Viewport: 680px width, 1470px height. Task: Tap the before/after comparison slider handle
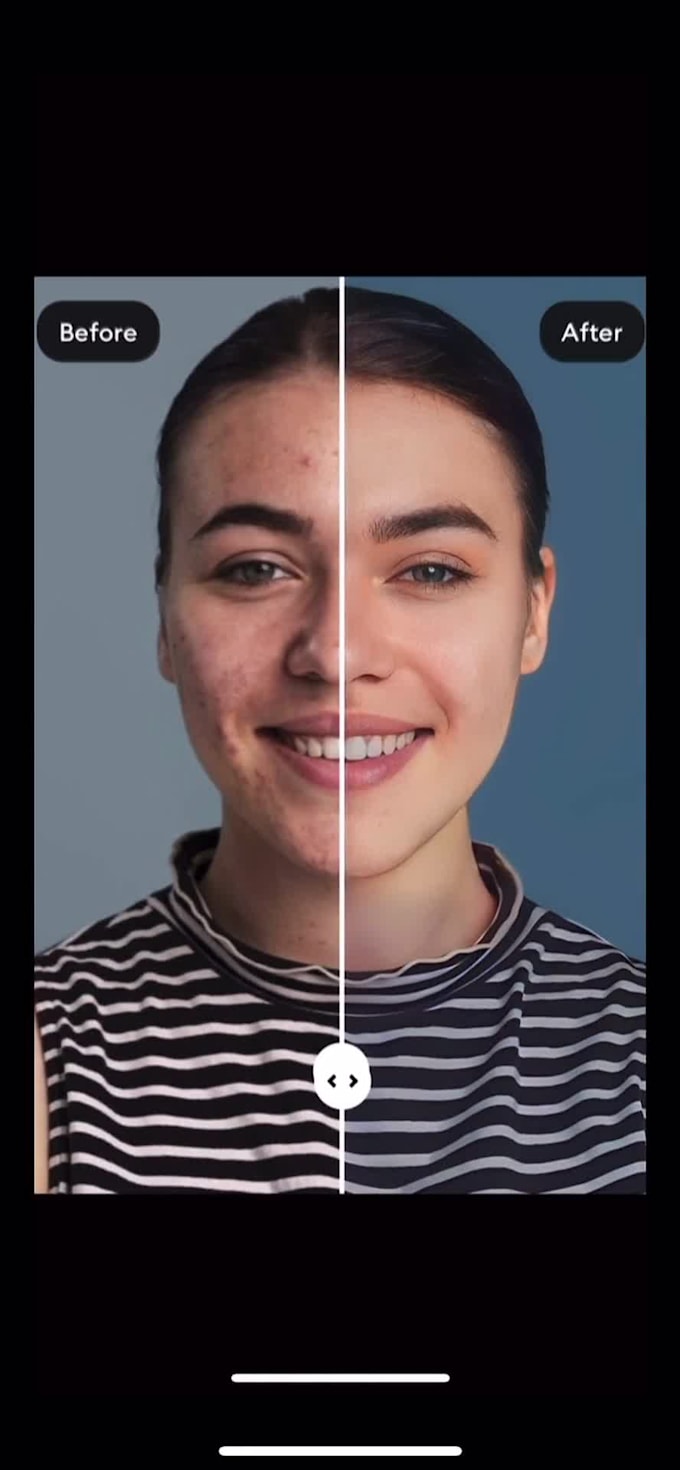coord(342,1080)
